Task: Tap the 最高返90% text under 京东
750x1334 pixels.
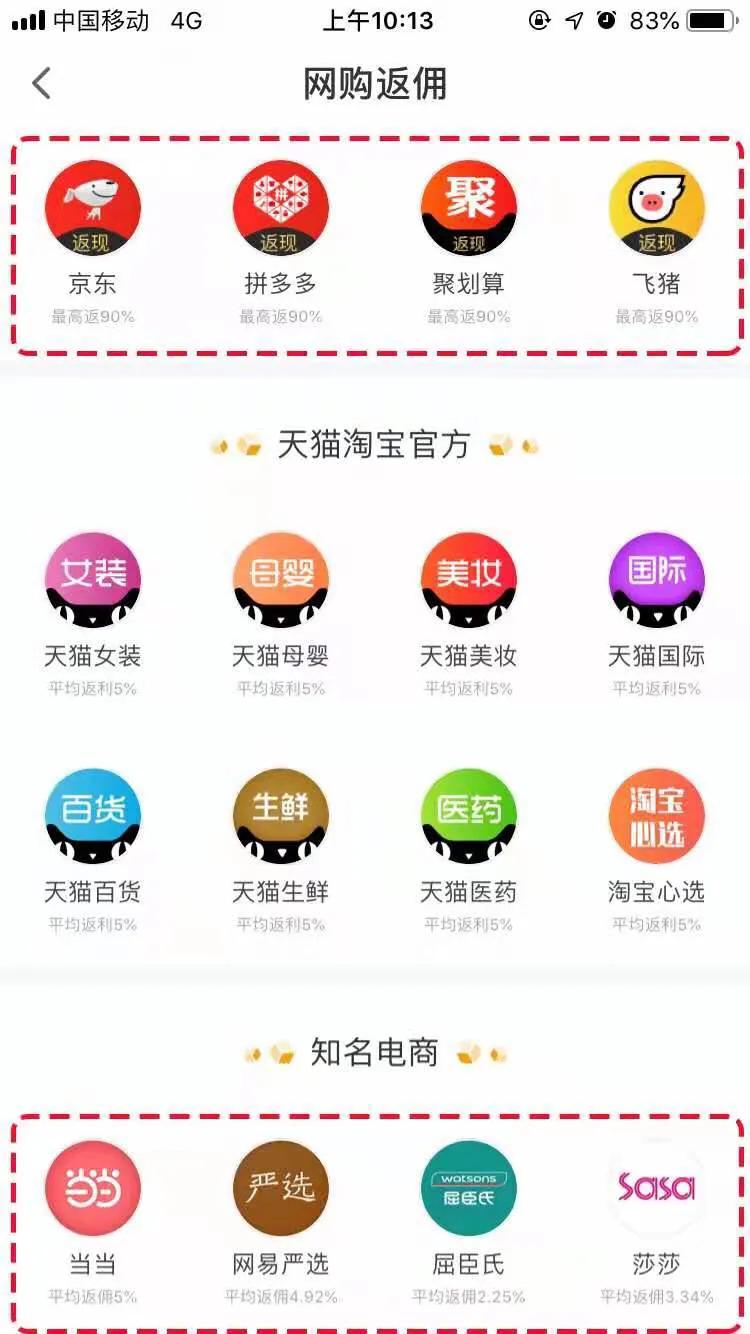Action: click(93, 318)
